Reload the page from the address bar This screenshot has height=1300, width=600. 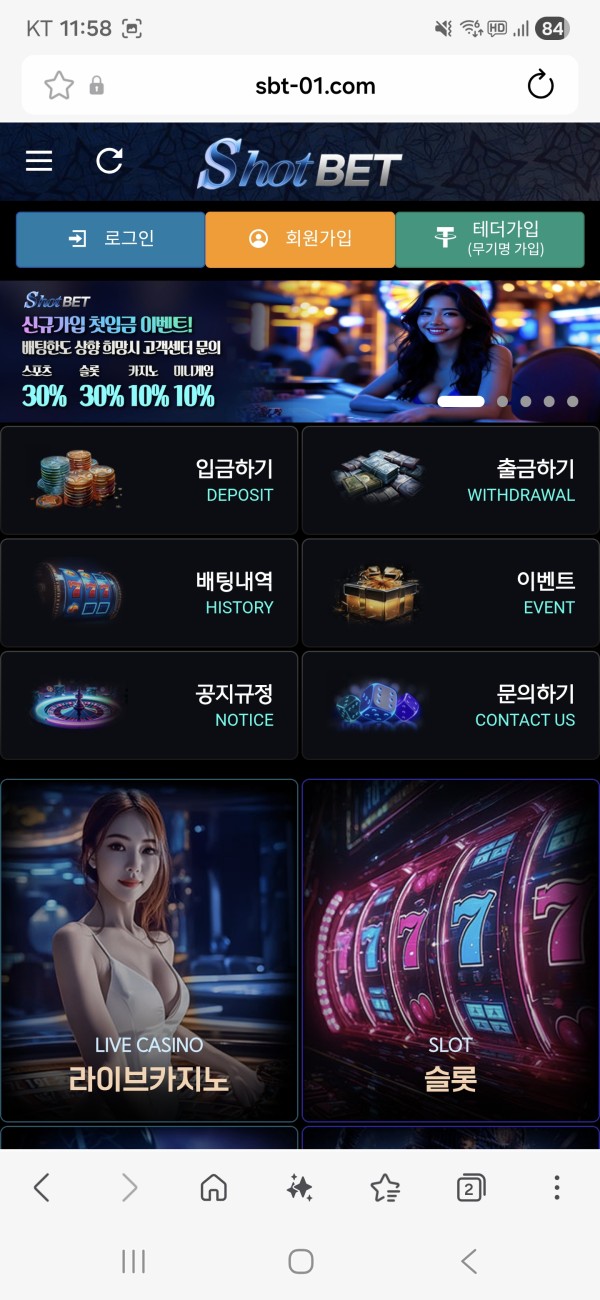[x=540, y=85]
